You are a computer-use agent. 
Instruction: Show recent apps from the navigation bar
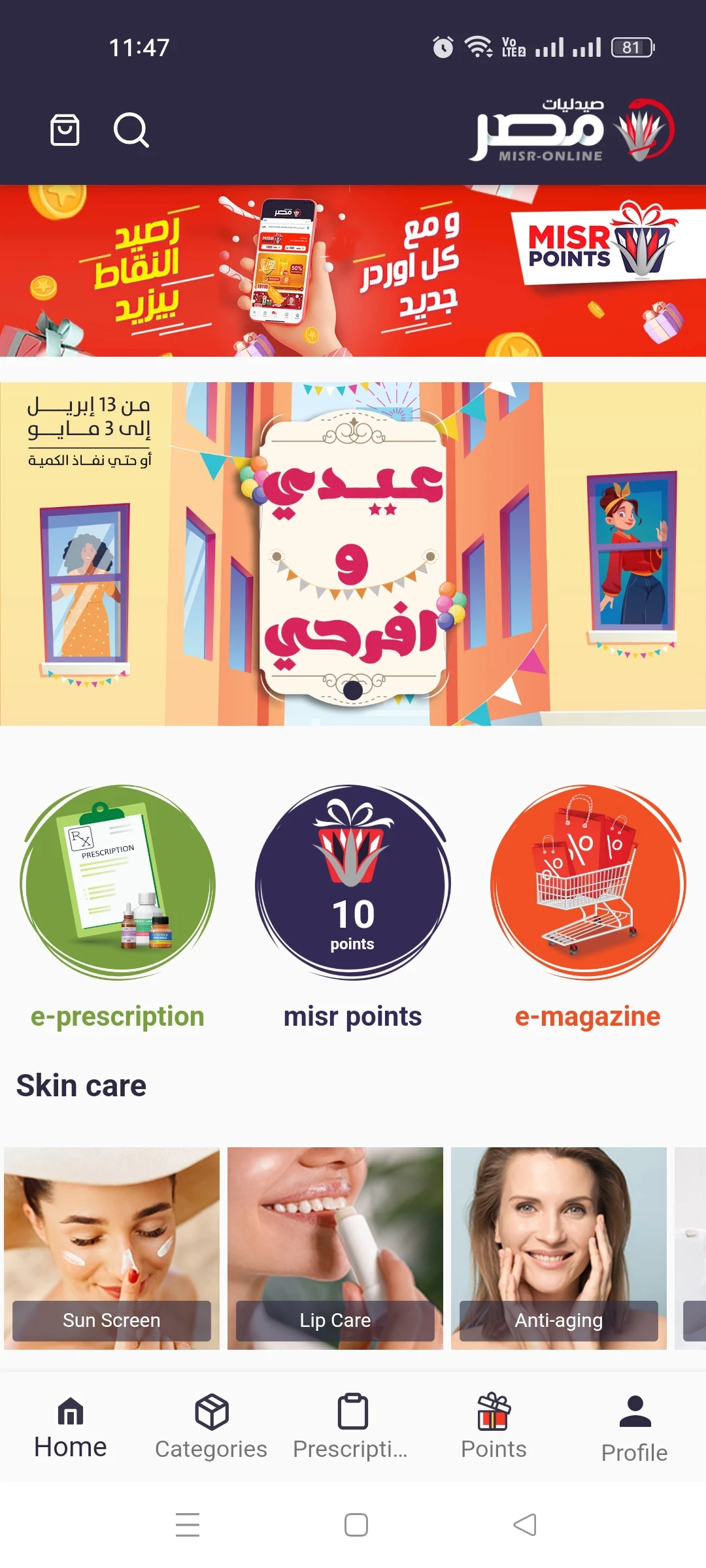click(x=188, y=1525)
